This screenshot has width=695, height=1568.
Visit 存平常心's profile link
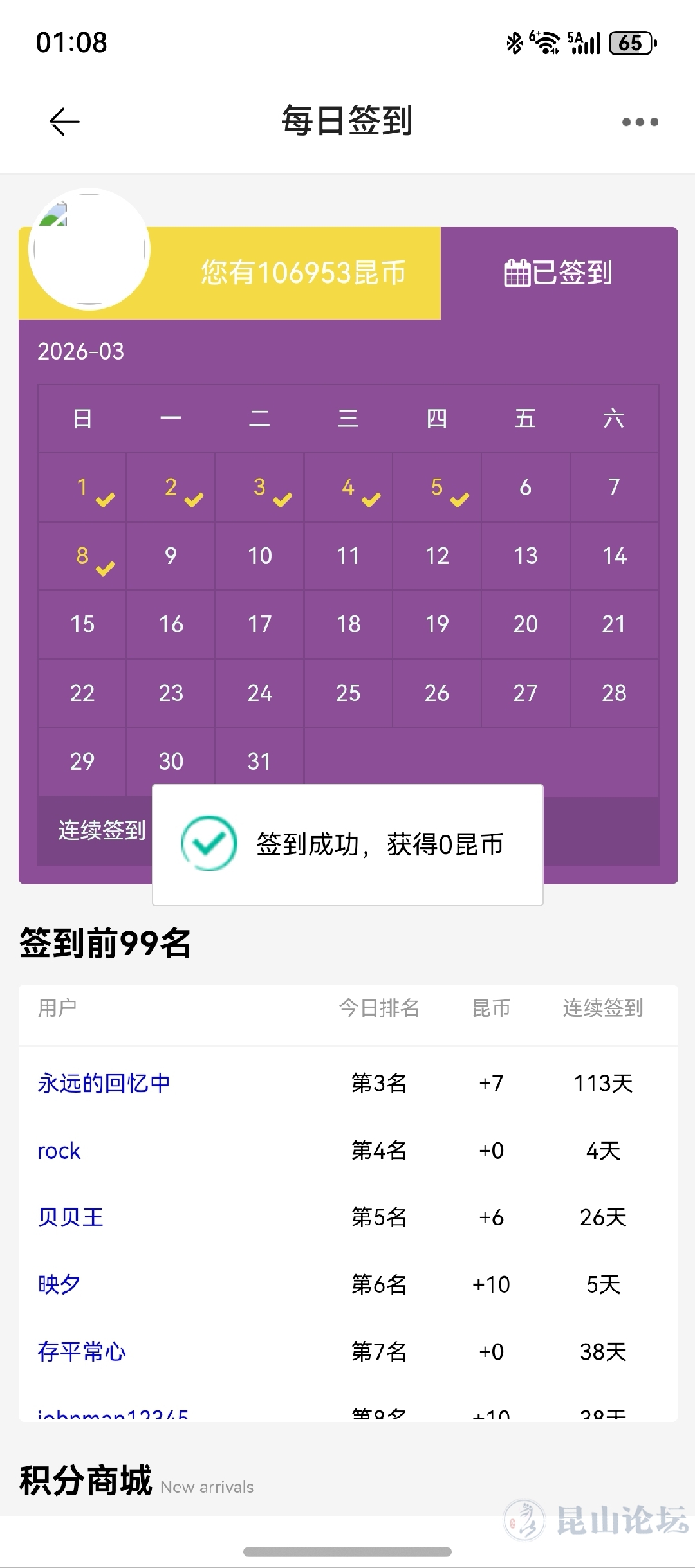click(x=82, y=1351)
